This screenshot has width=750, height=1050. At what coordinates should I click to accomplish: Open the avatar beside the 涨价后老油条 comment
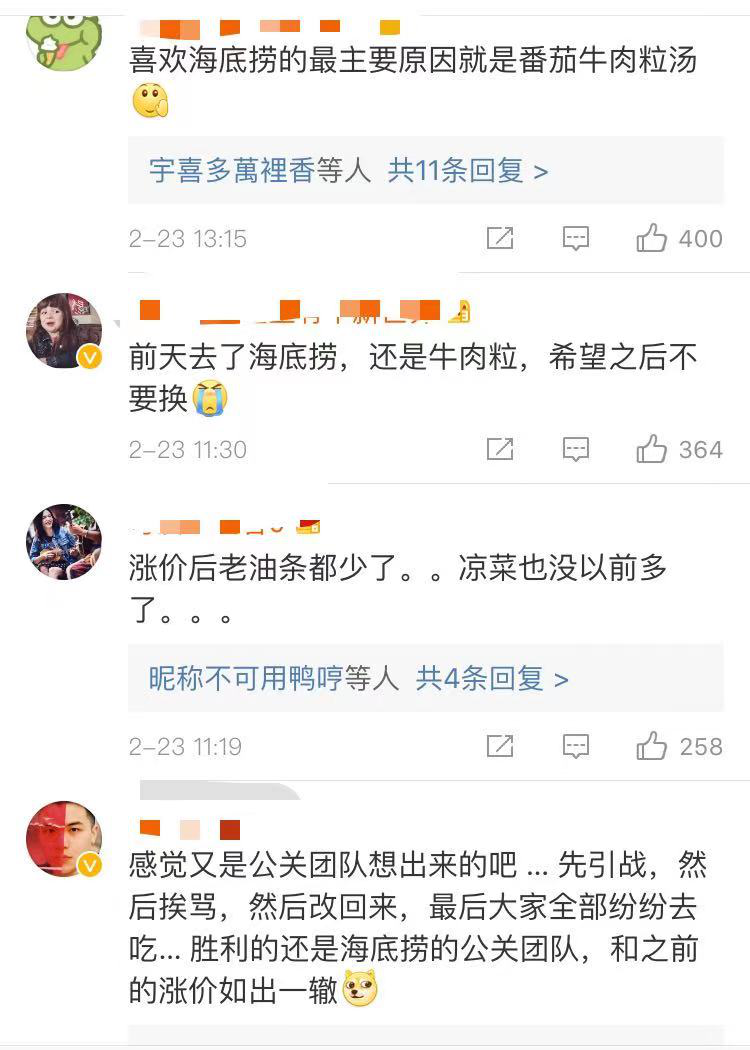(x=64, y=542)
